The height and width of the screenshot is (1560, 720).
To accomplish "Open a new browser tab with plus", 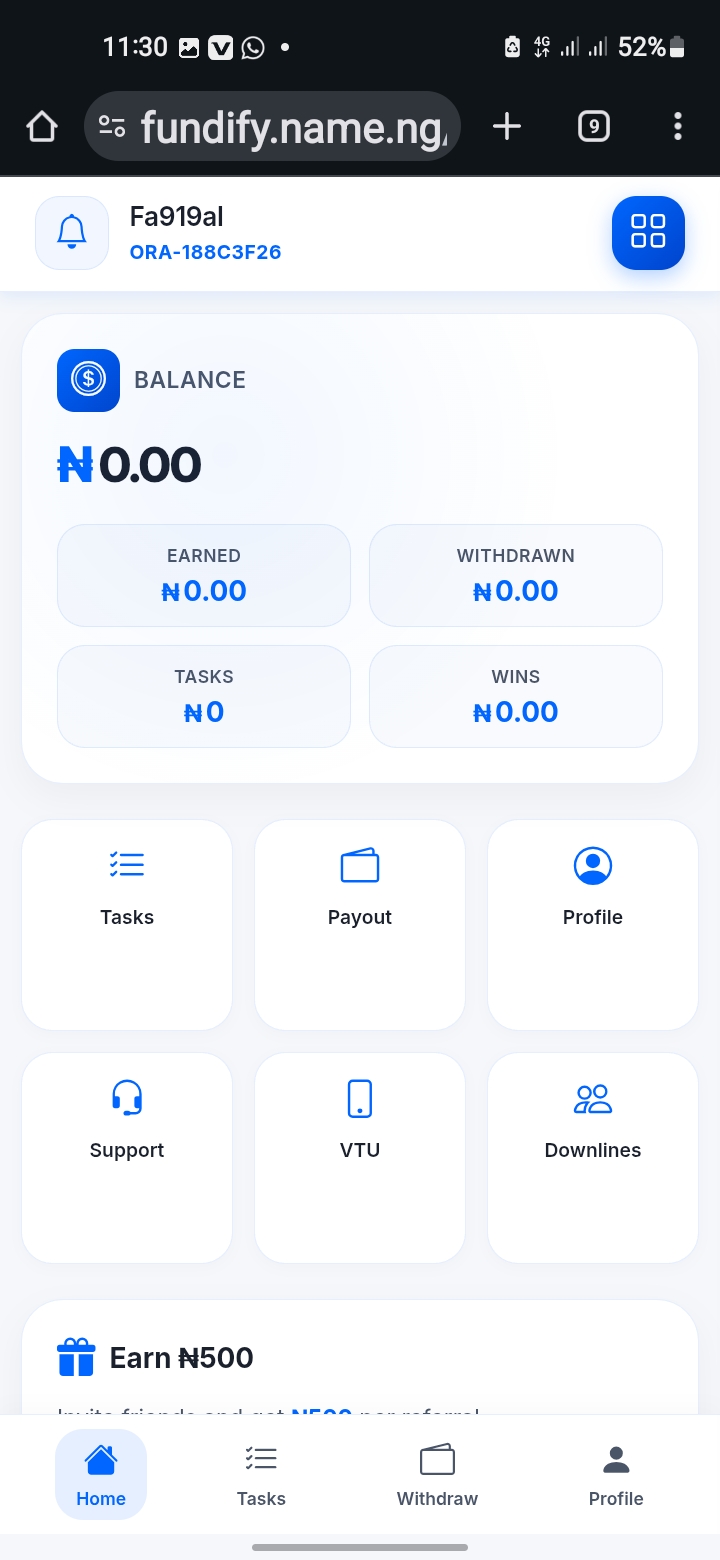I will click(507, 127).
